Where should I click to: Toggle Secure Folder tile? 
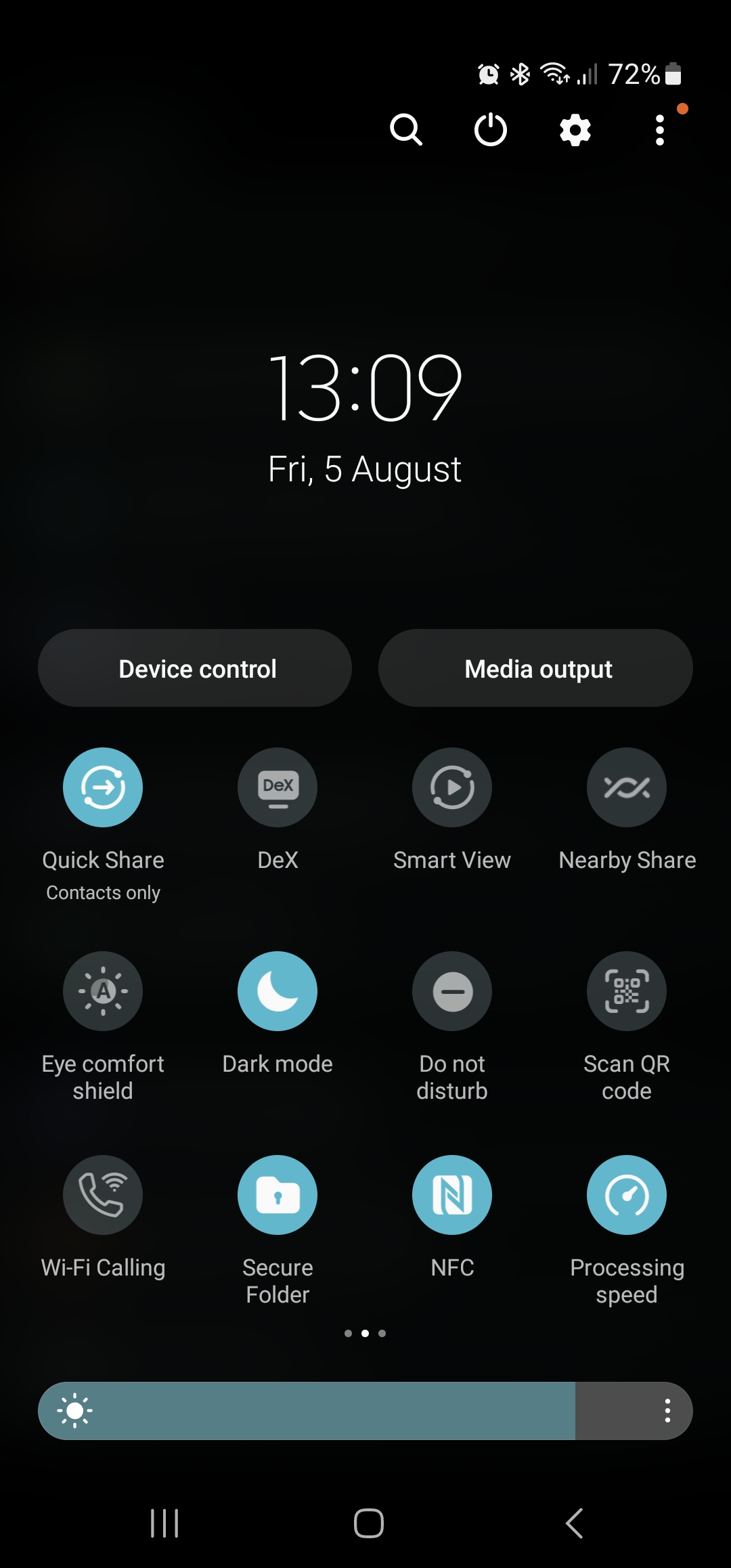point(278,1195)
